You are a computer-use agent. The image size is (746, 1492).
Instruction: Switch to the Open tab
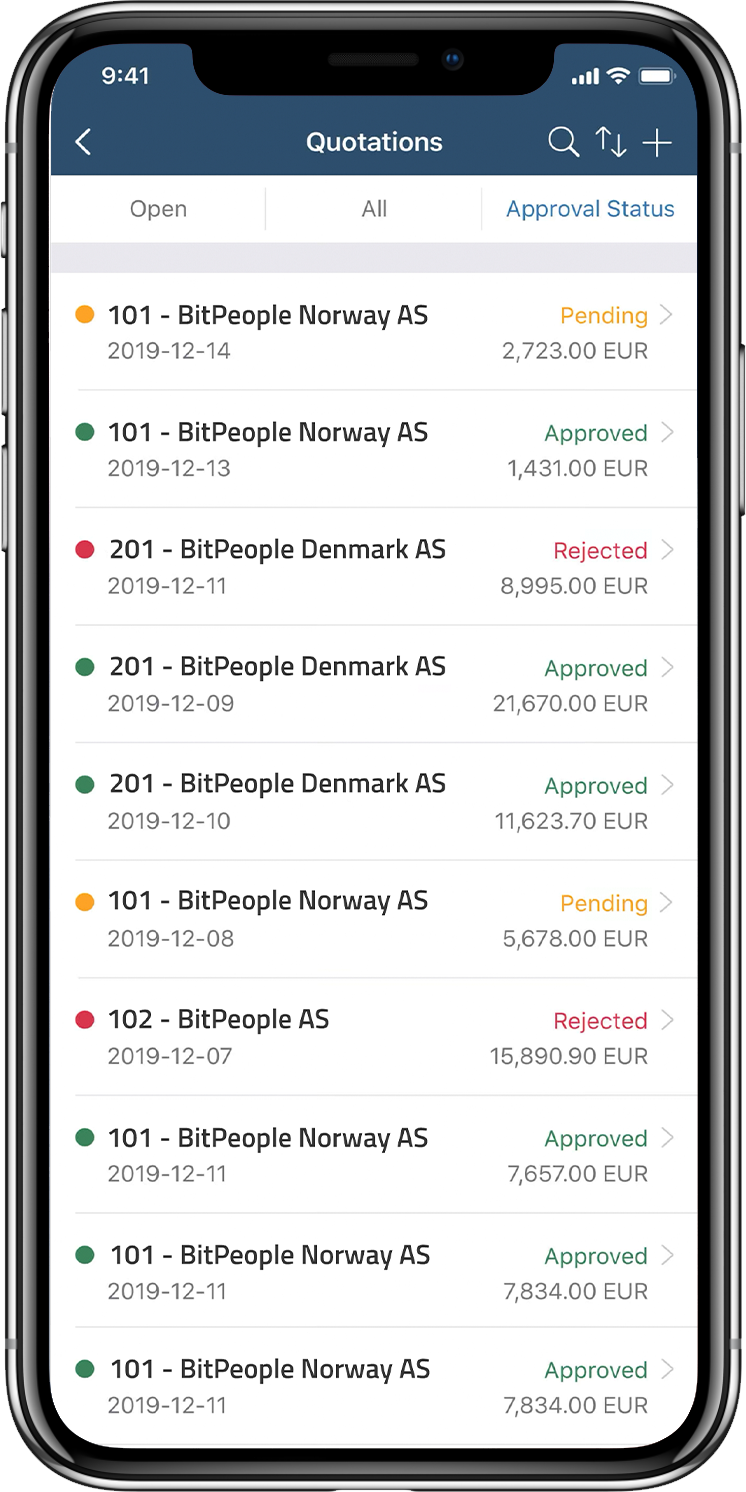tap(158, 209)
